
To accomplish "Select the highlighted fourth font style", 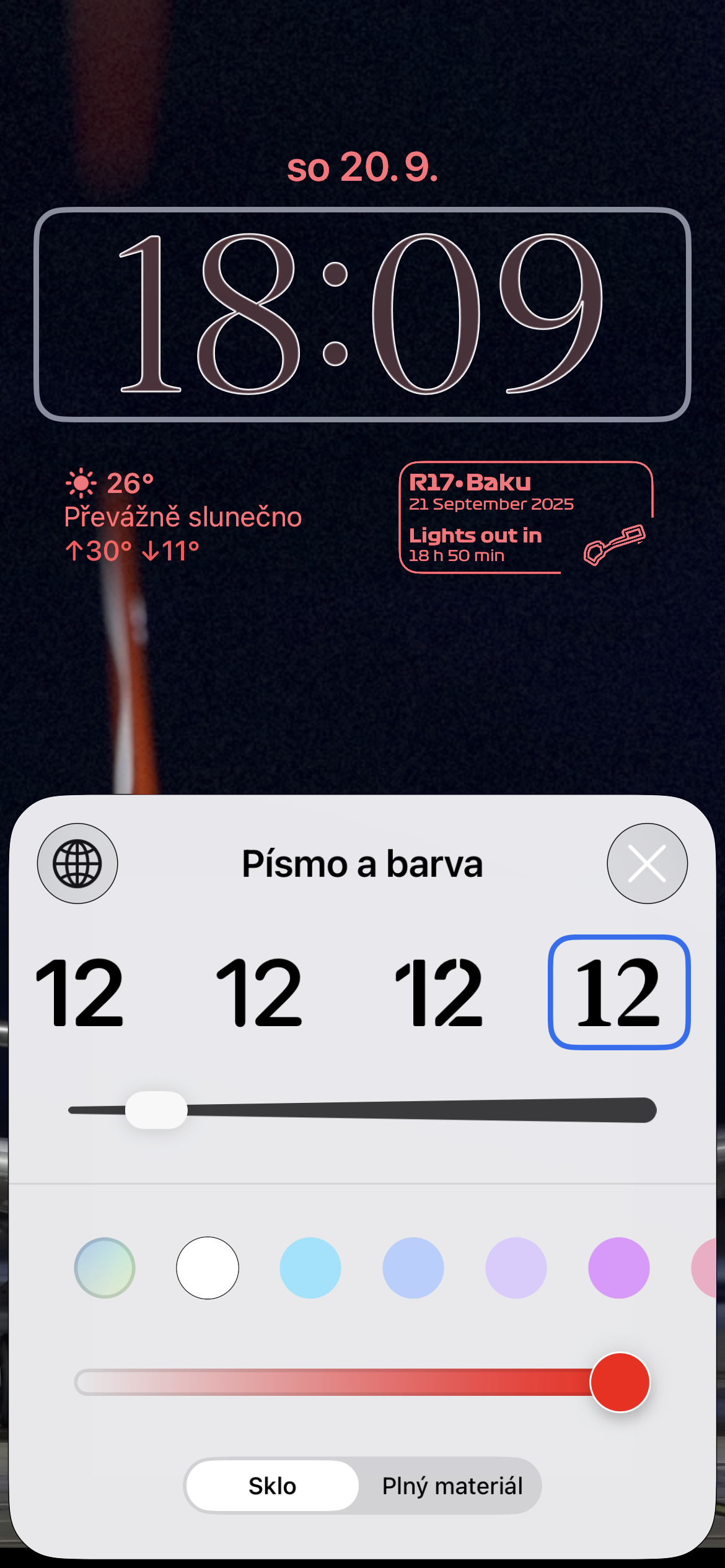I will click(619, 992).
